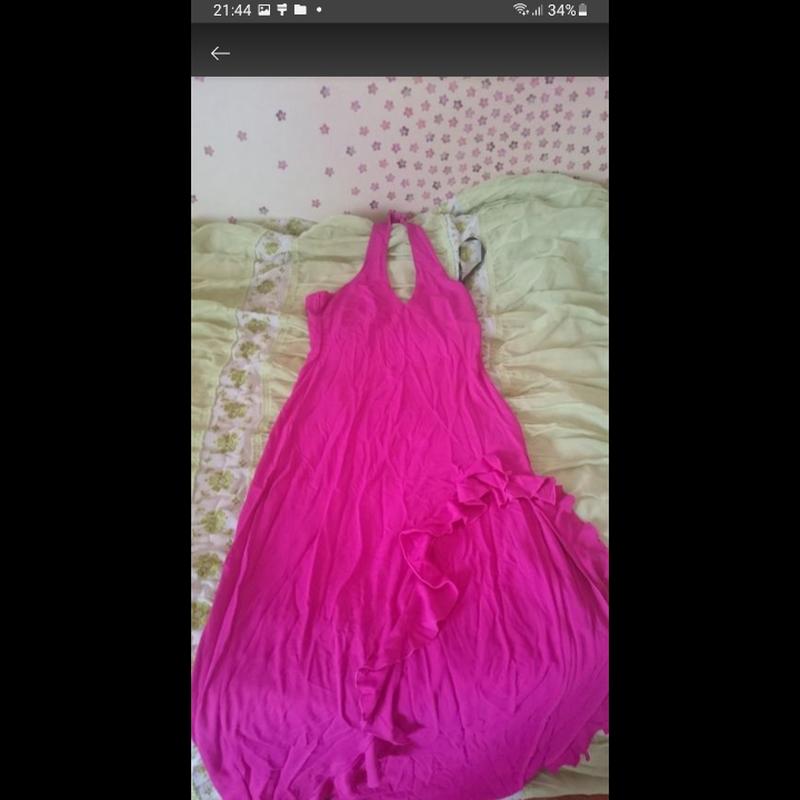
Task: Tap the back arrow to exit photo
Action: (220, 53)
